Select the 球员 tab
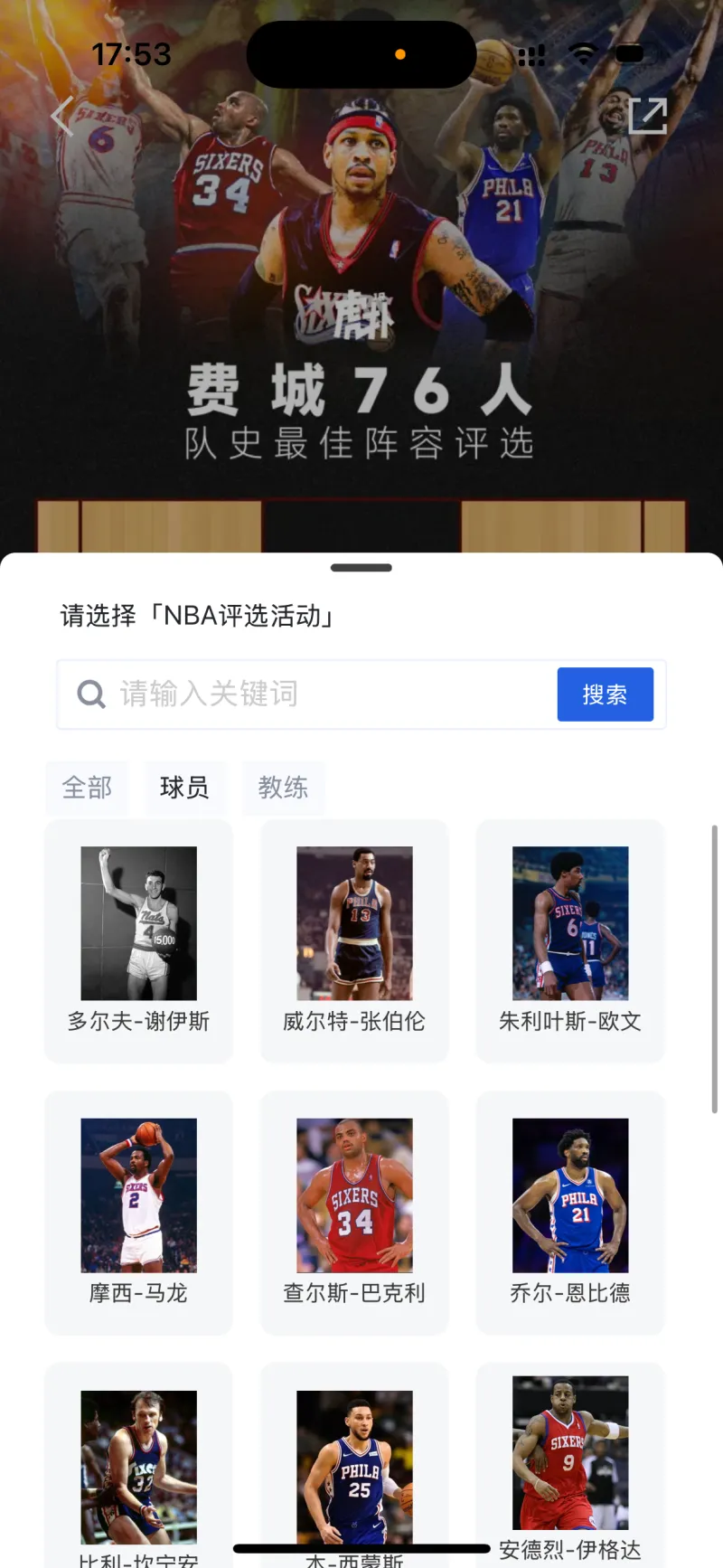Viewport: 723px width, 1568px height. [x=184, y=788]
